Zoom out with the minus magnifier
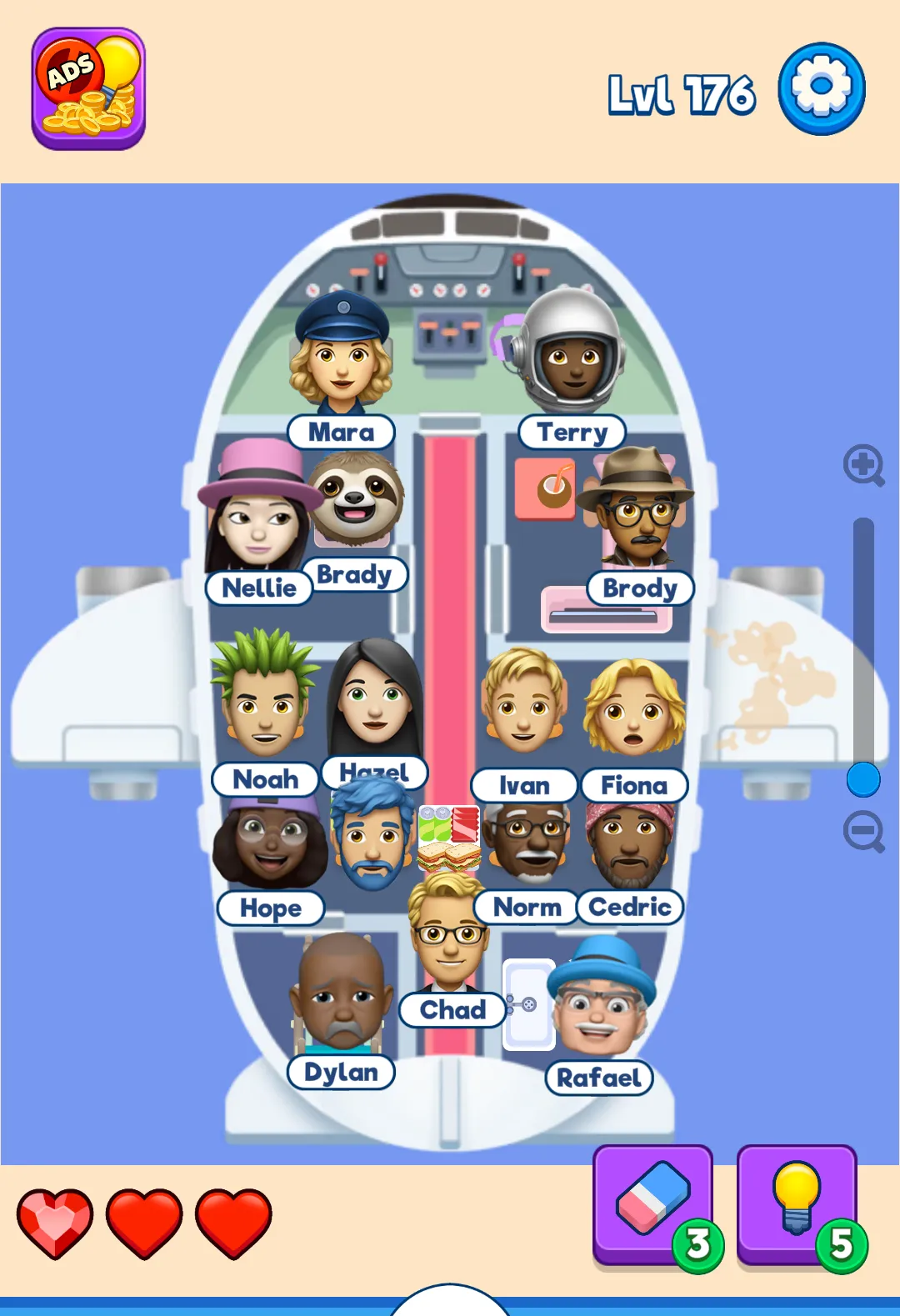The height and width of the screenshot is (1316, 900). click(x=863, y=831)
